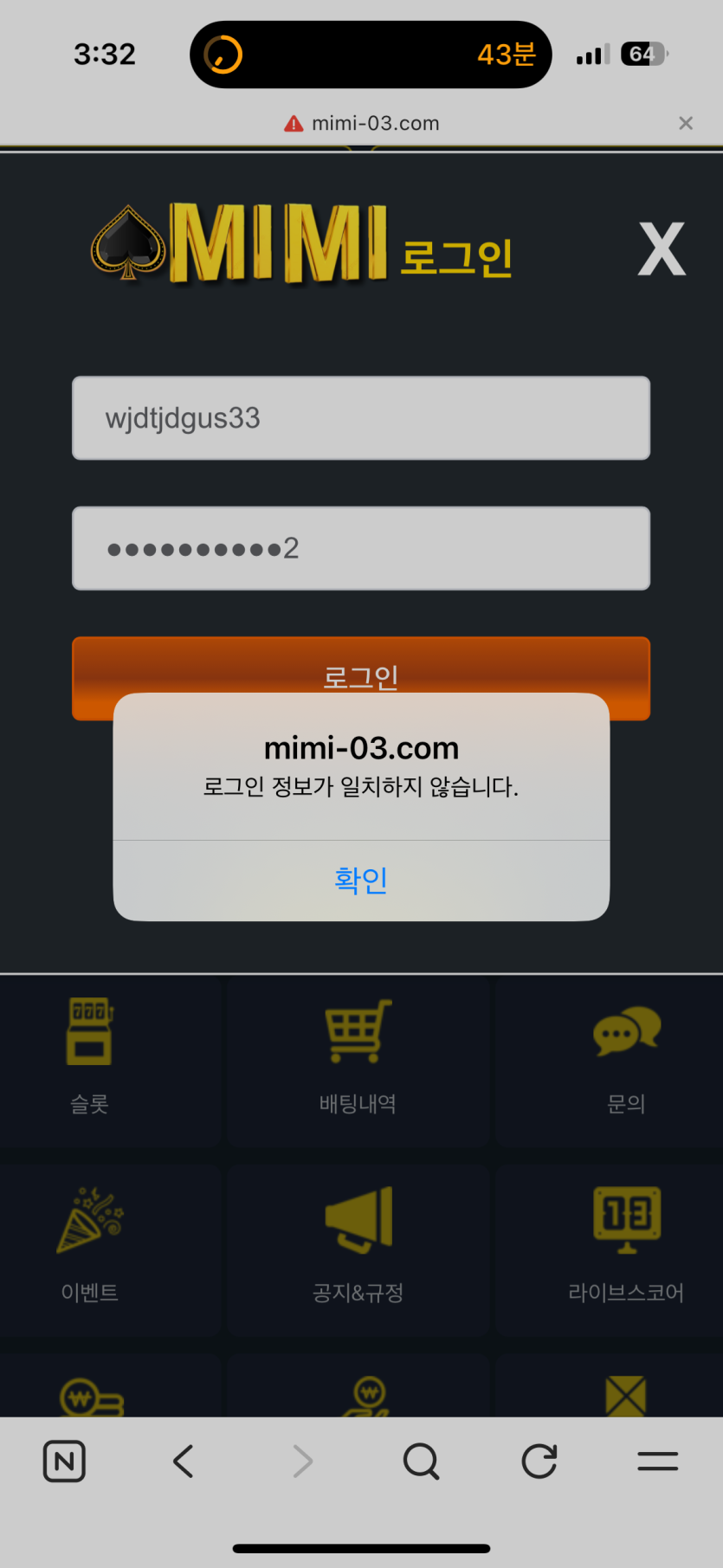Open 라이브스코어 live score
The image size is (723, 1568).
tap(626, 1247)
